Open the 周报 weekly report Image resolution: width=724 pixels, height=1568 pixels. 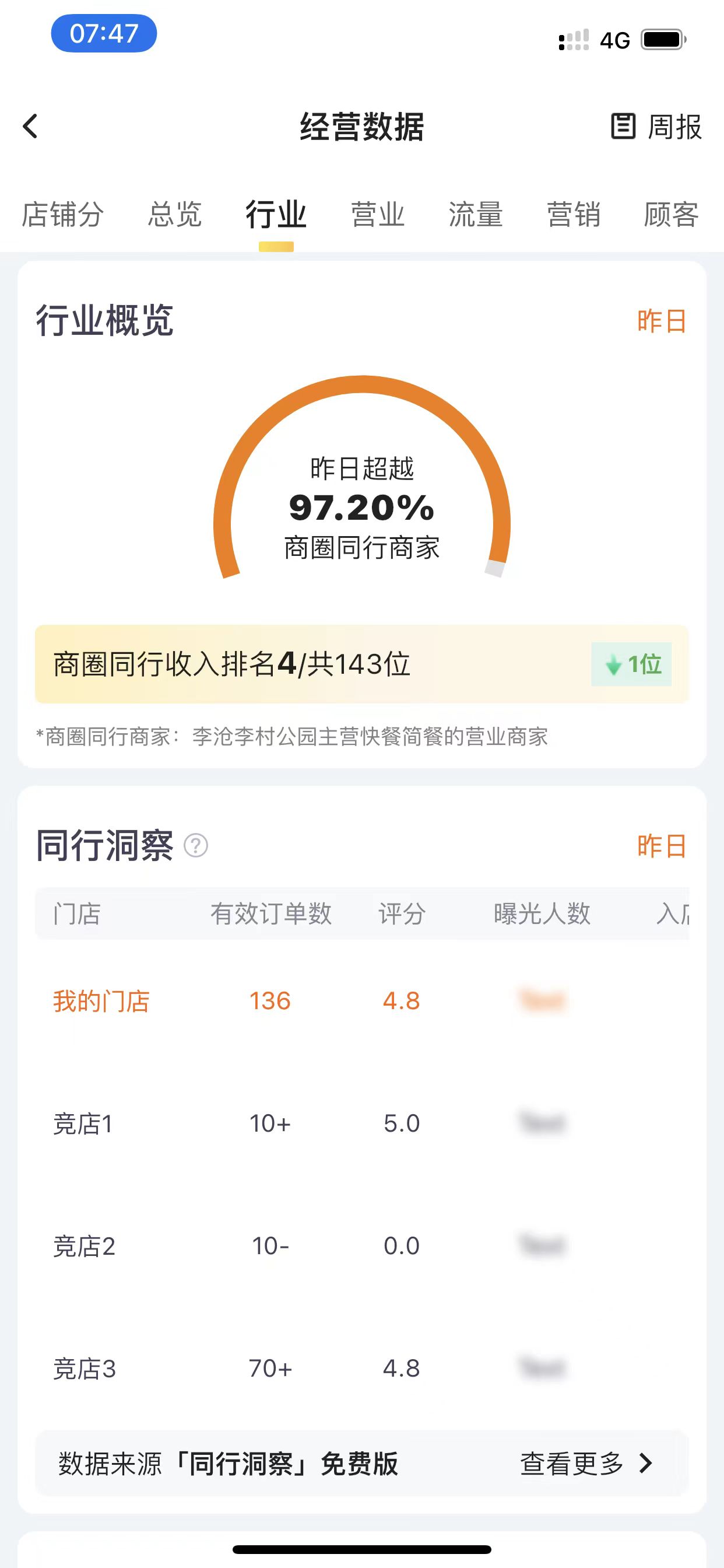656,127
